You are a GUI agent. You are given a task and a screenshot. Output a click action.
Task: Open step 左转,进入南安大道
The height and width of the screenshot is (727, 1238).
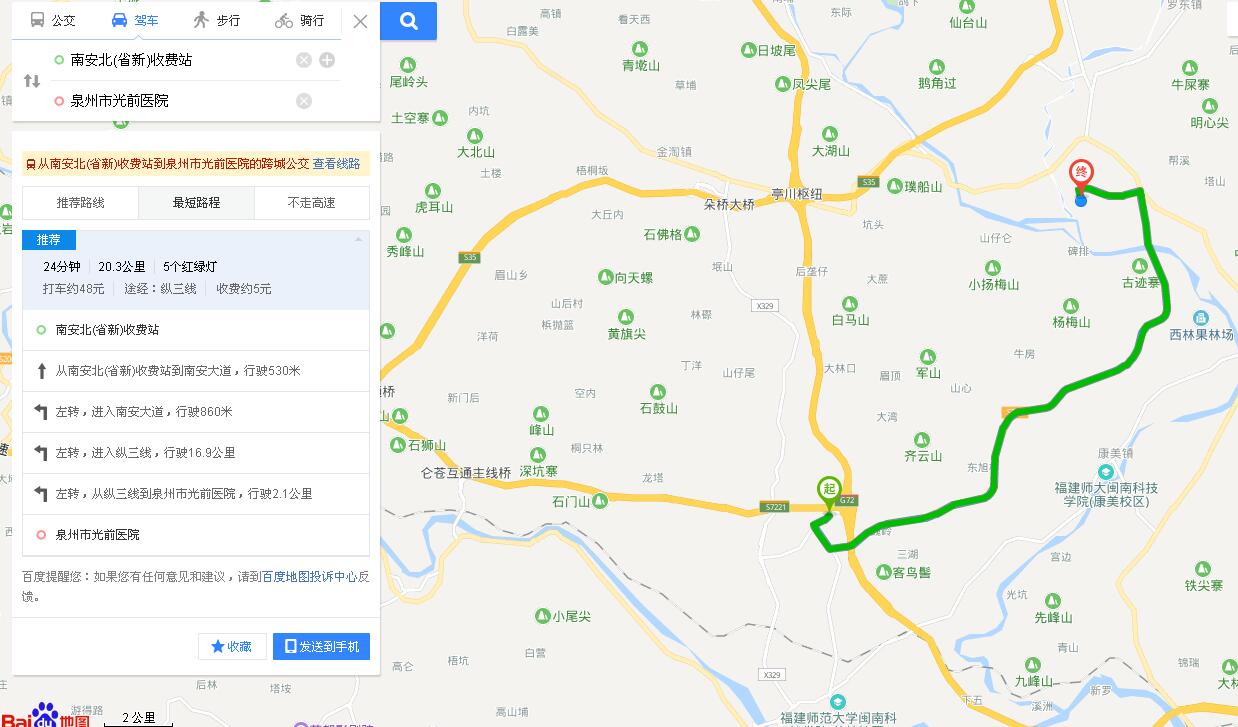[144, 411]
